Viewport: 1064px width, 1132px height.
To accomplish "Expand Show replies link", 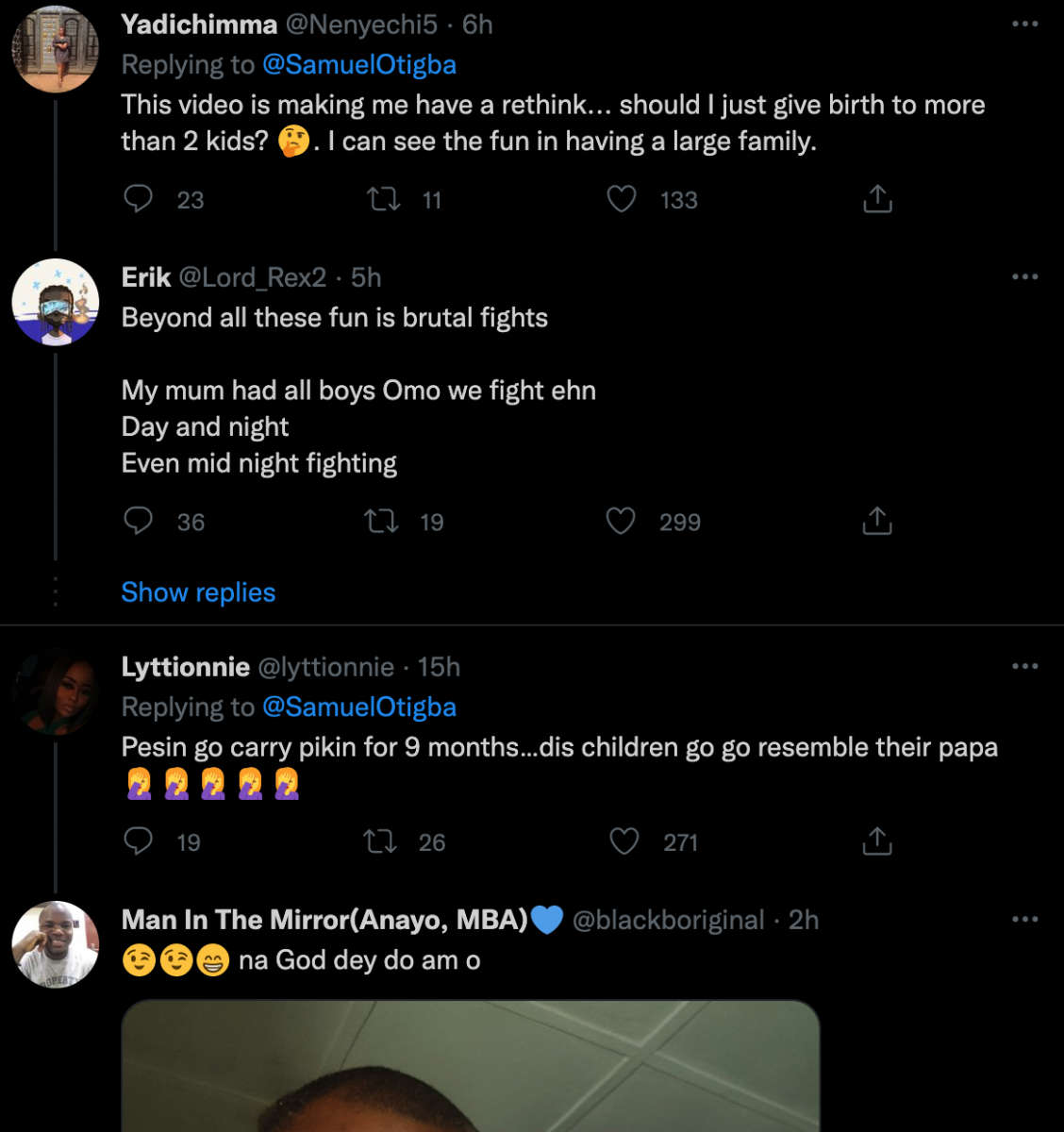I will tap(198, 592).
